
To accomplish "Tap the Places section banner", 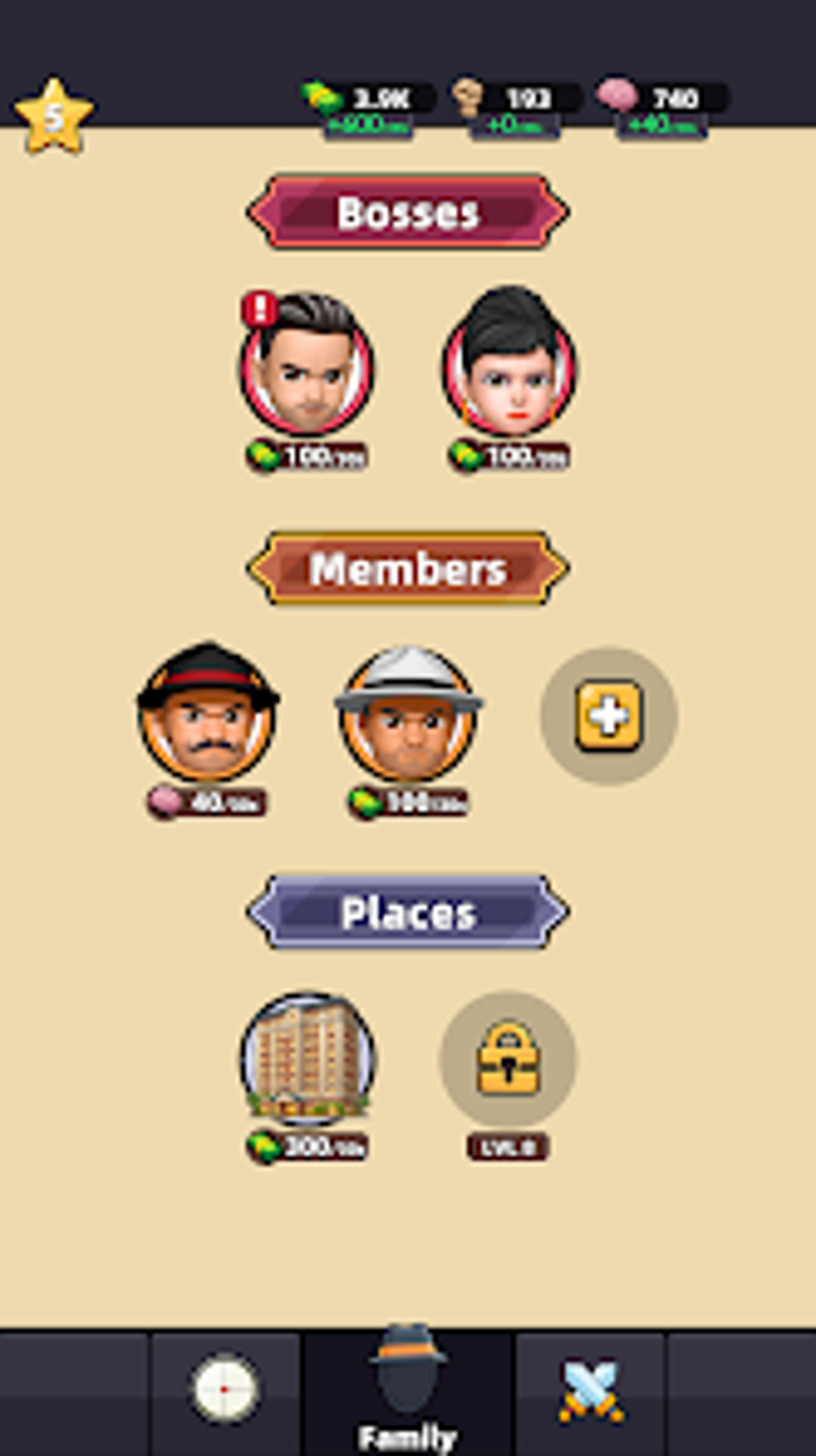I will pyautogui.click(x=407, y=910).
